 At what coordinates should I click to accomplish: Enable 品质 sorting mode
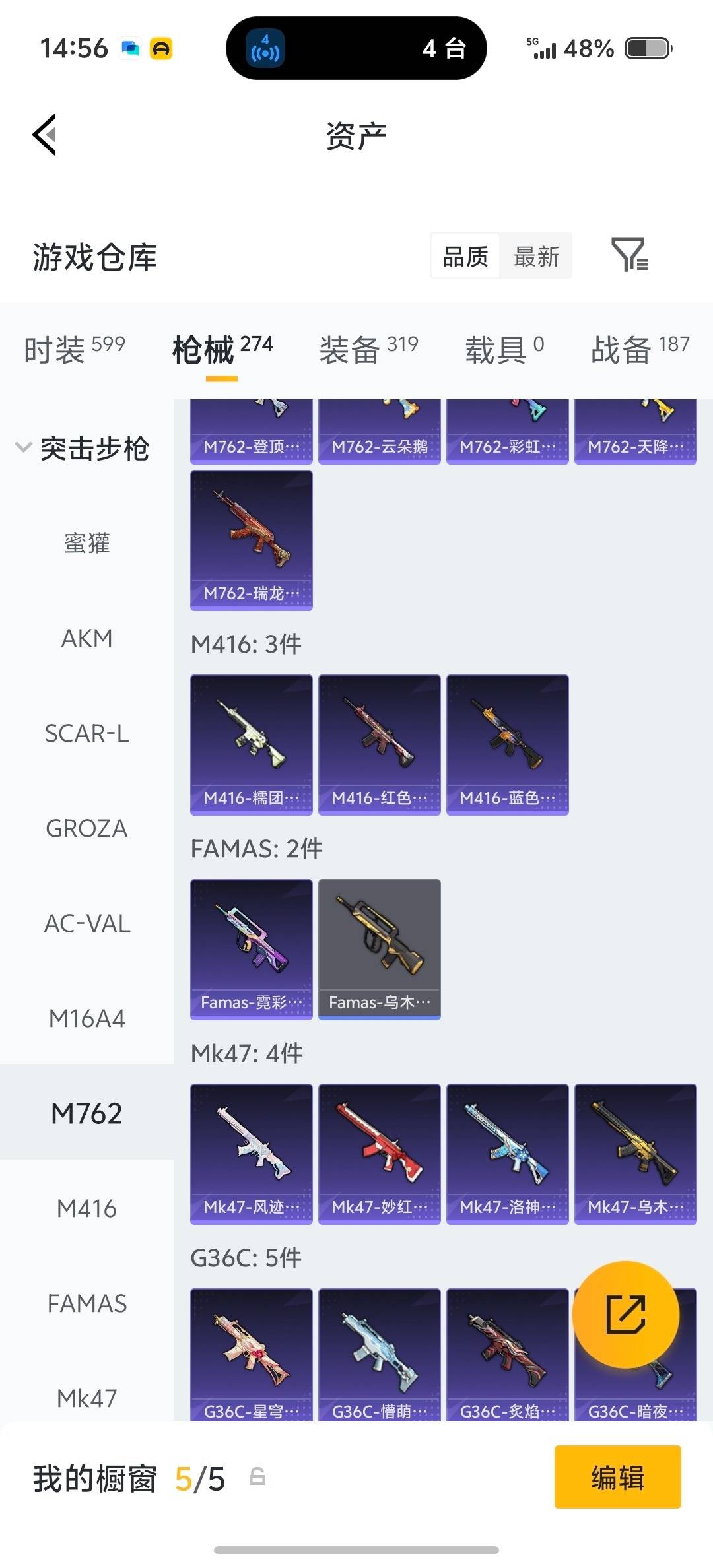click(x=465, y=256)
